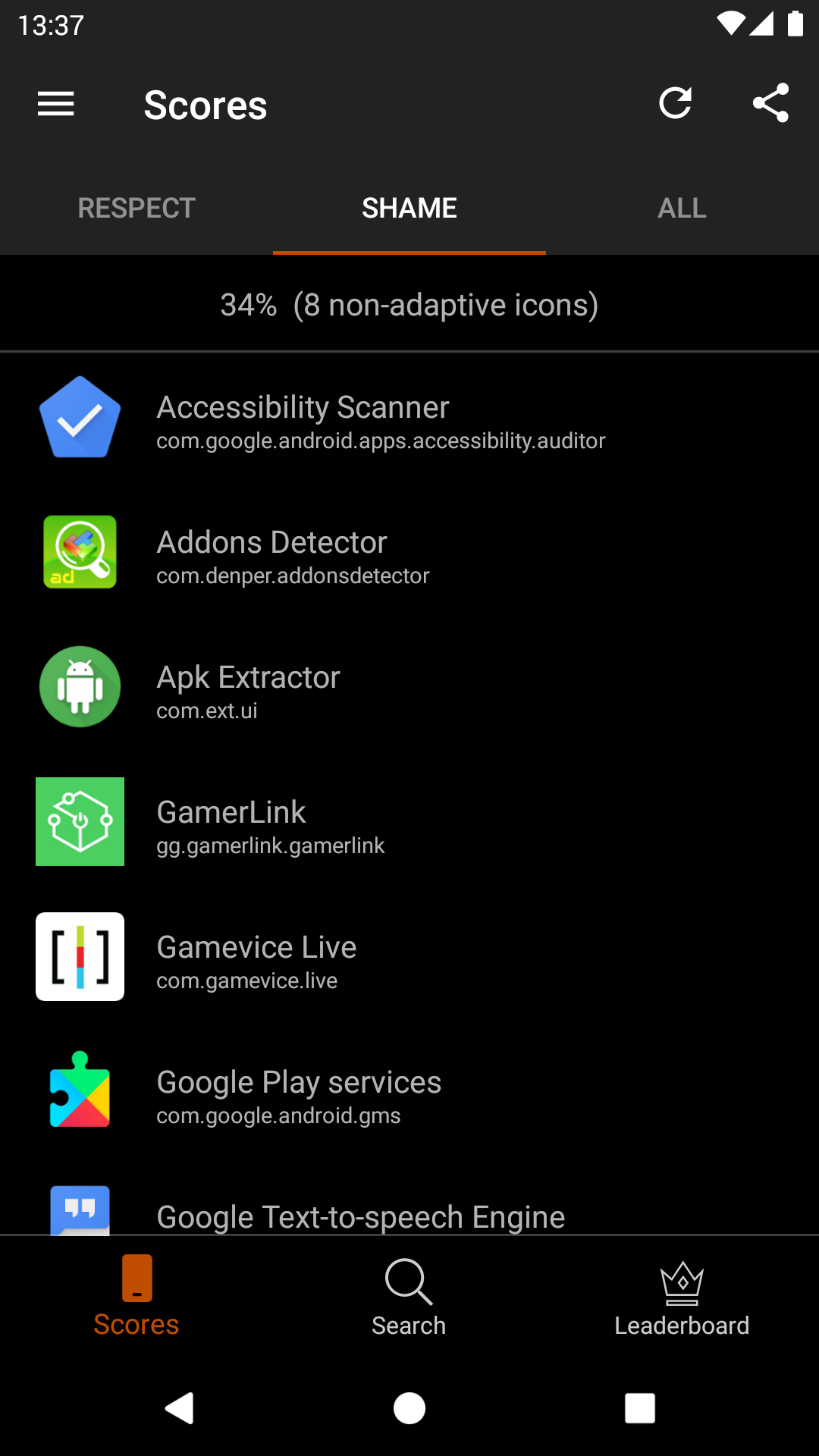Switch to the RESPECT tab
The width and height of the screenshot is (819, 1456).
pyautogui.click(x=136, y=208)
